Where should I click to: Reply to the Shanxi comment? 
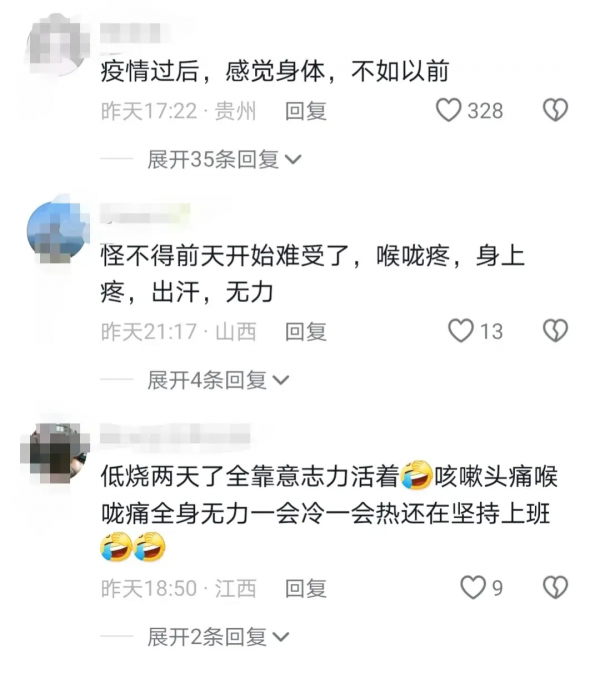tap(306, 331)
